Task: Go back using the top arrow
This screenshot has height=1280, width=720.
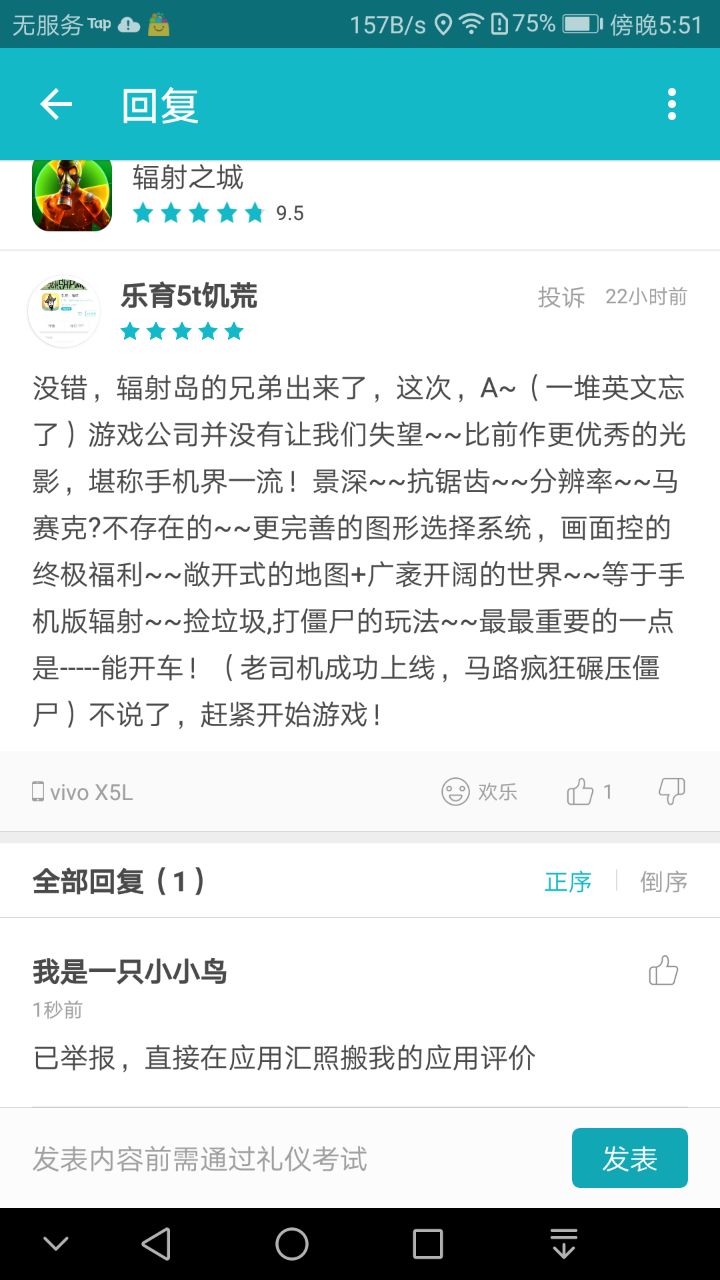Action: pyautogui.click(x=56, y=104)
